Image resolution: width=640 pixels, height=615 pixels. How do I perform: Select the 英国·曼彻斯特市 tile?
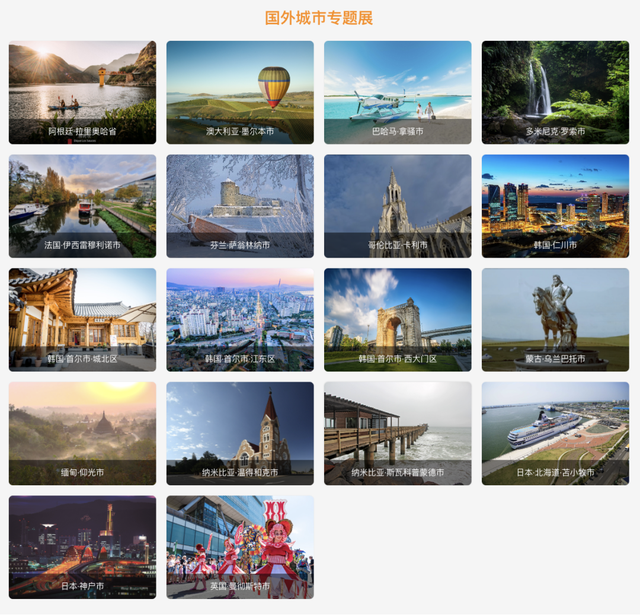[x=240, y=547]
